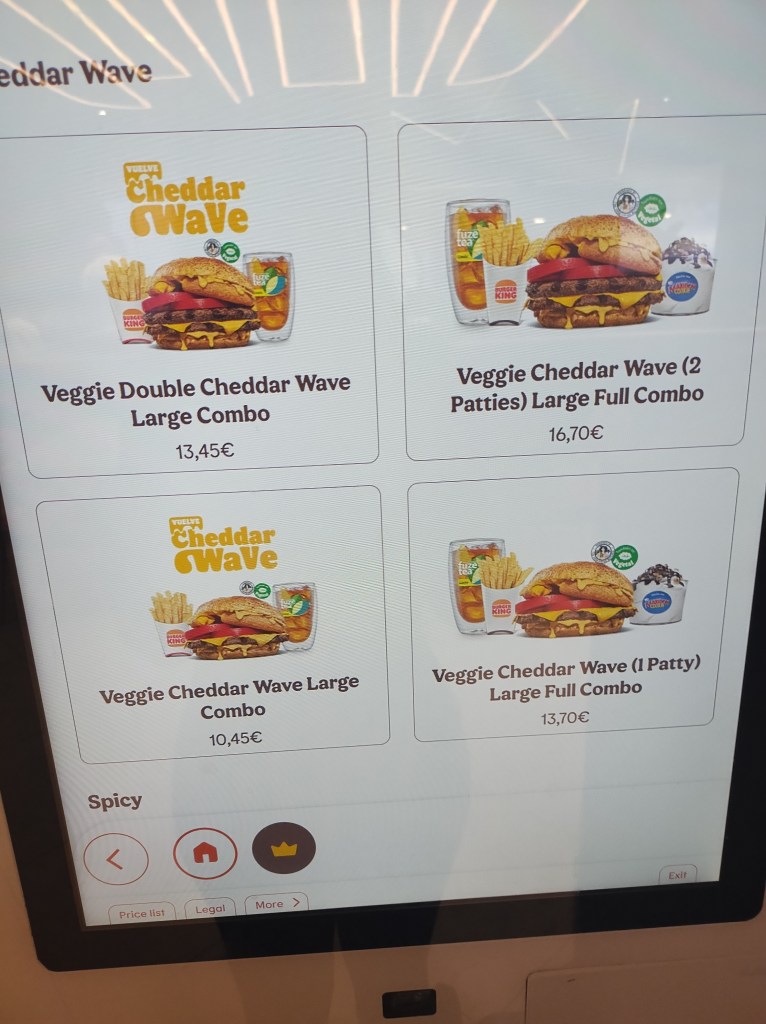Image resolution: width=766 pixels, height=1024 pixels.
Task: View Legal information
Action: (x=210, y=908)
